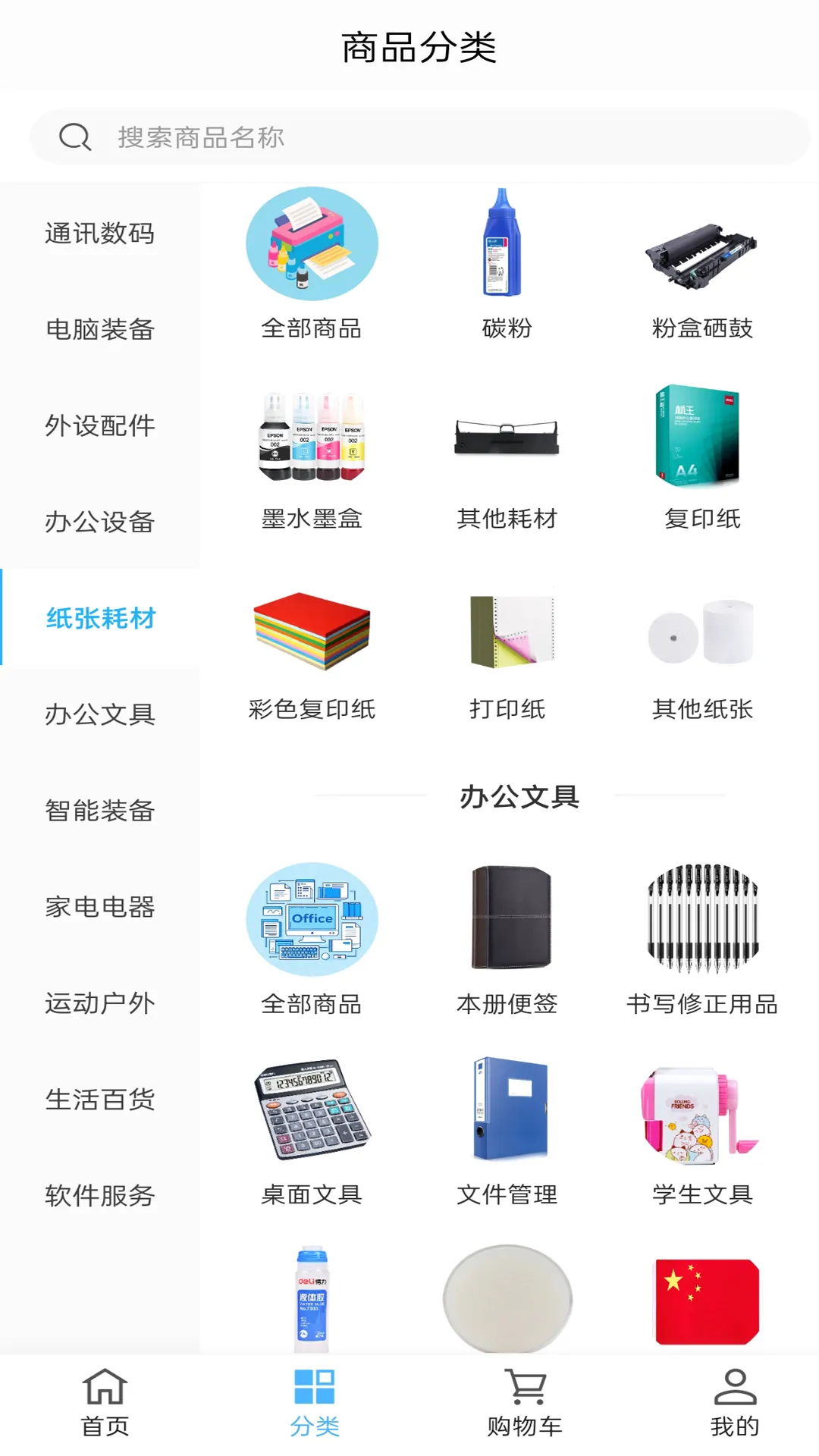The height and width of the screenshot is (1456, 819).
Task: Select 办公文具 in the sidebar
Action: click(100, 714)
